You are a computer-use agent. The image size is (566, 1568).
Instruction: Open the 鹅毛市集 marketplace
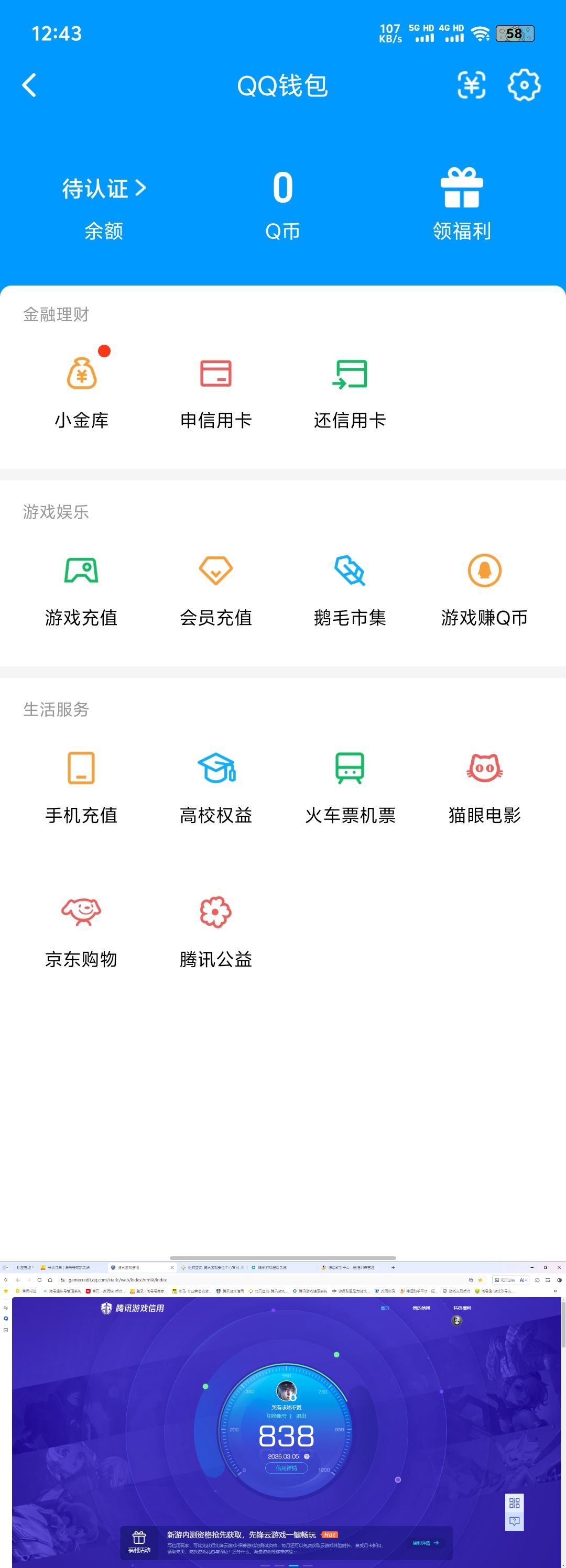click(349, 586)
